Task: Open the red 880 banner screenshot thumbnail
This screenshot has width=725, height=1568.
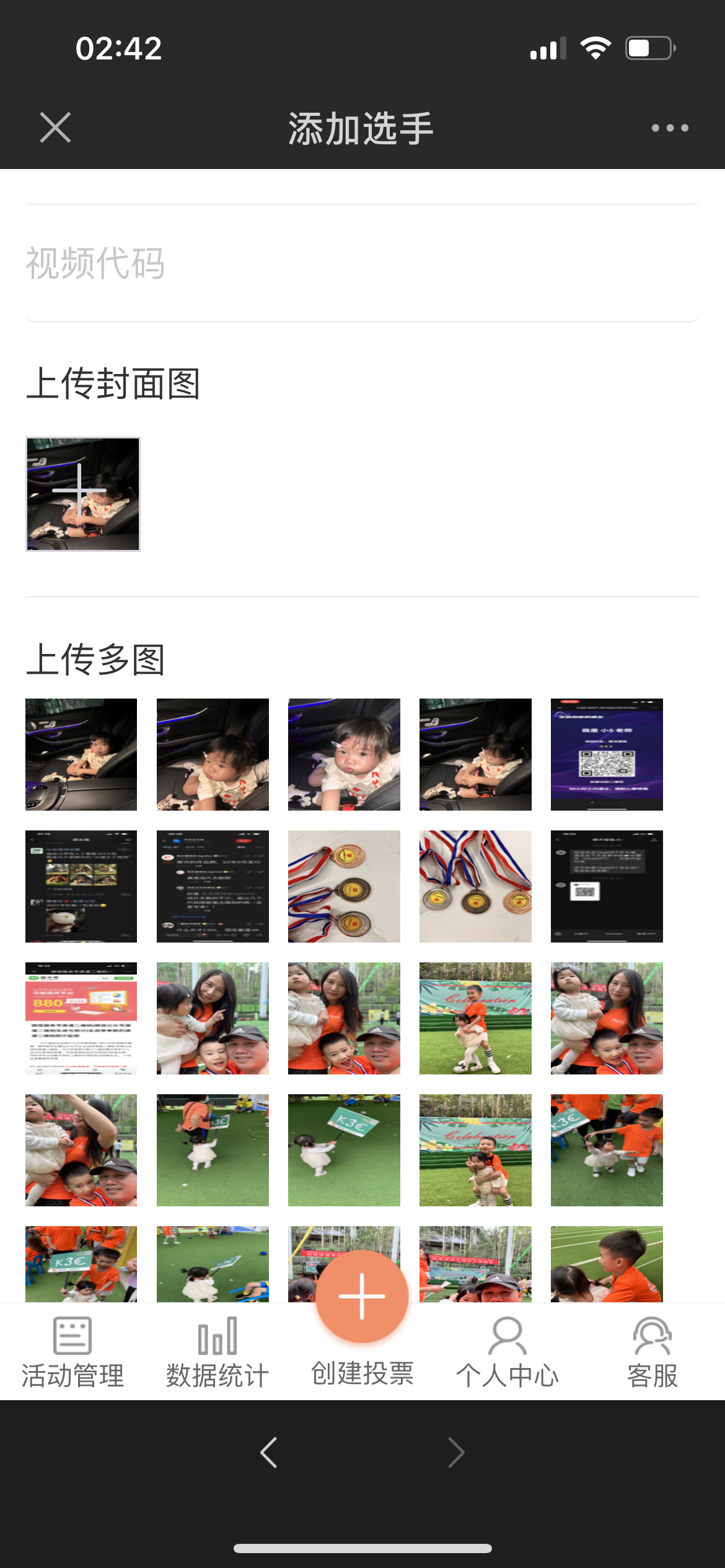Action: (x=81, y=1018)
